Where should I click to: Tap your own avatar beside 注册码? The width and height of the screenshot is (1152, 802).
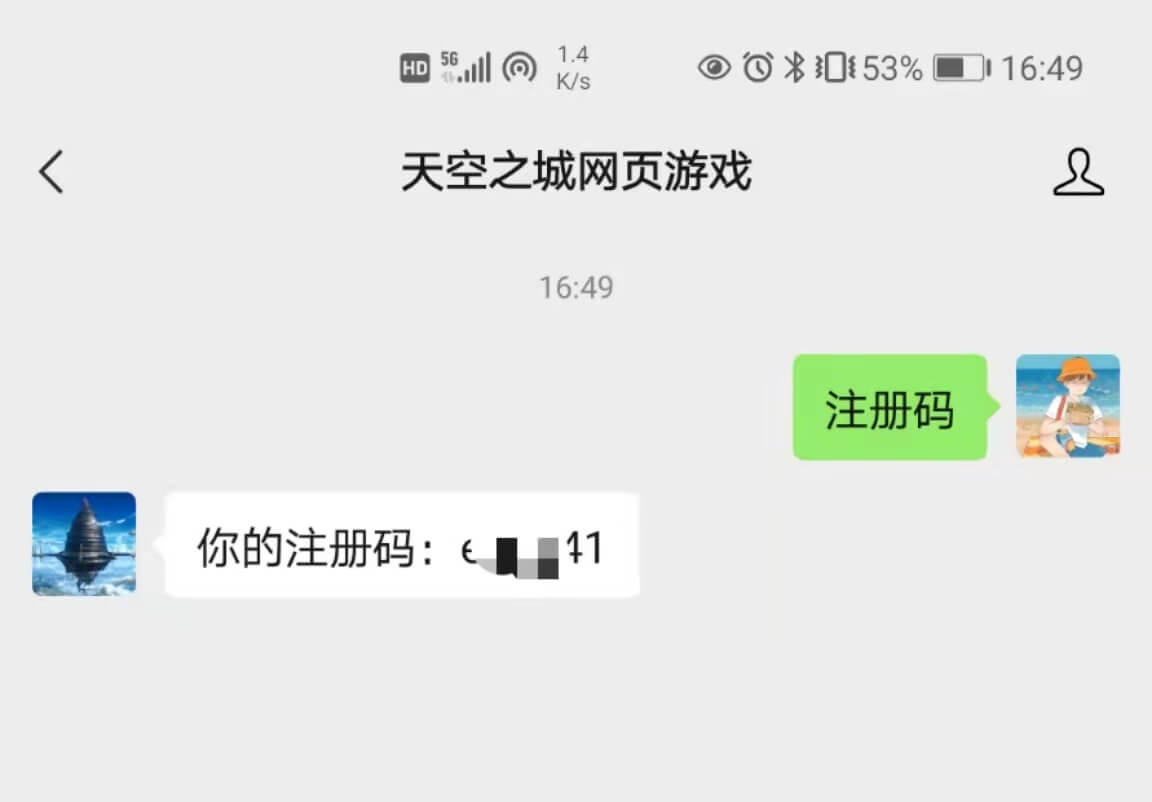[x=1067, y=406]
